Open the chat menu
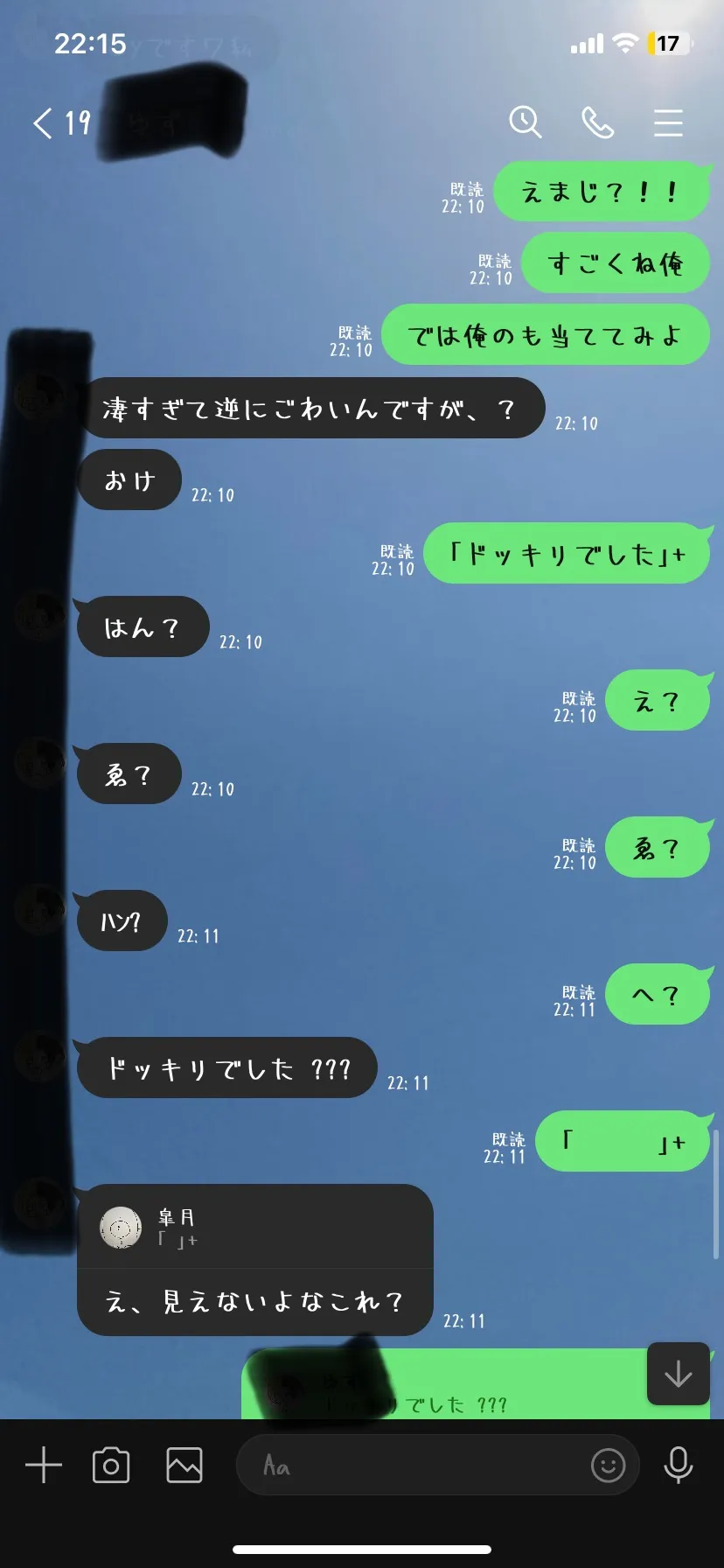Screen dimensions: 724x1568 pos(668,123)
